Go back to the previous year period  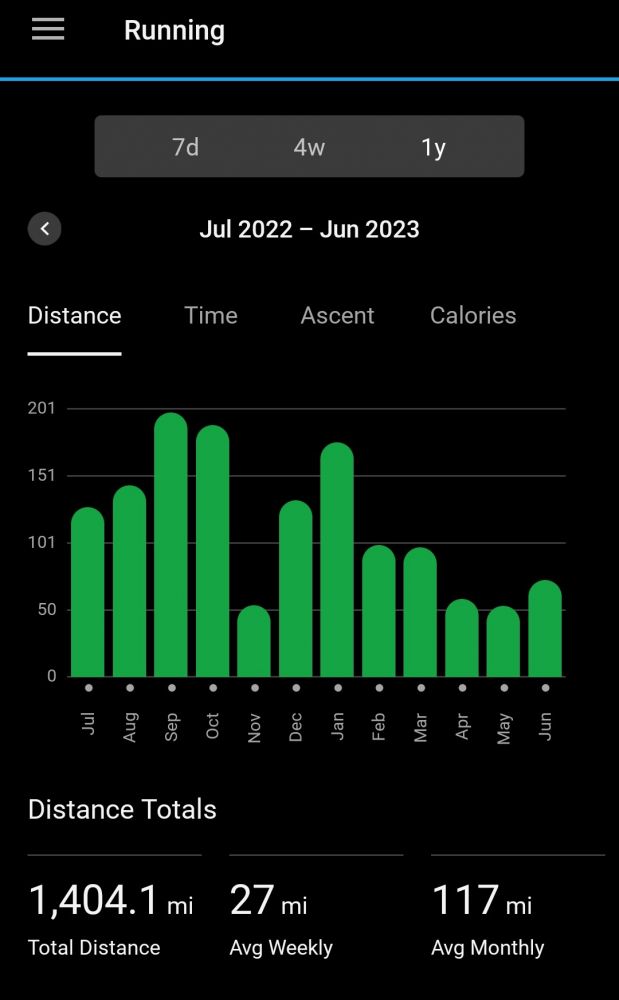point(45,229)
